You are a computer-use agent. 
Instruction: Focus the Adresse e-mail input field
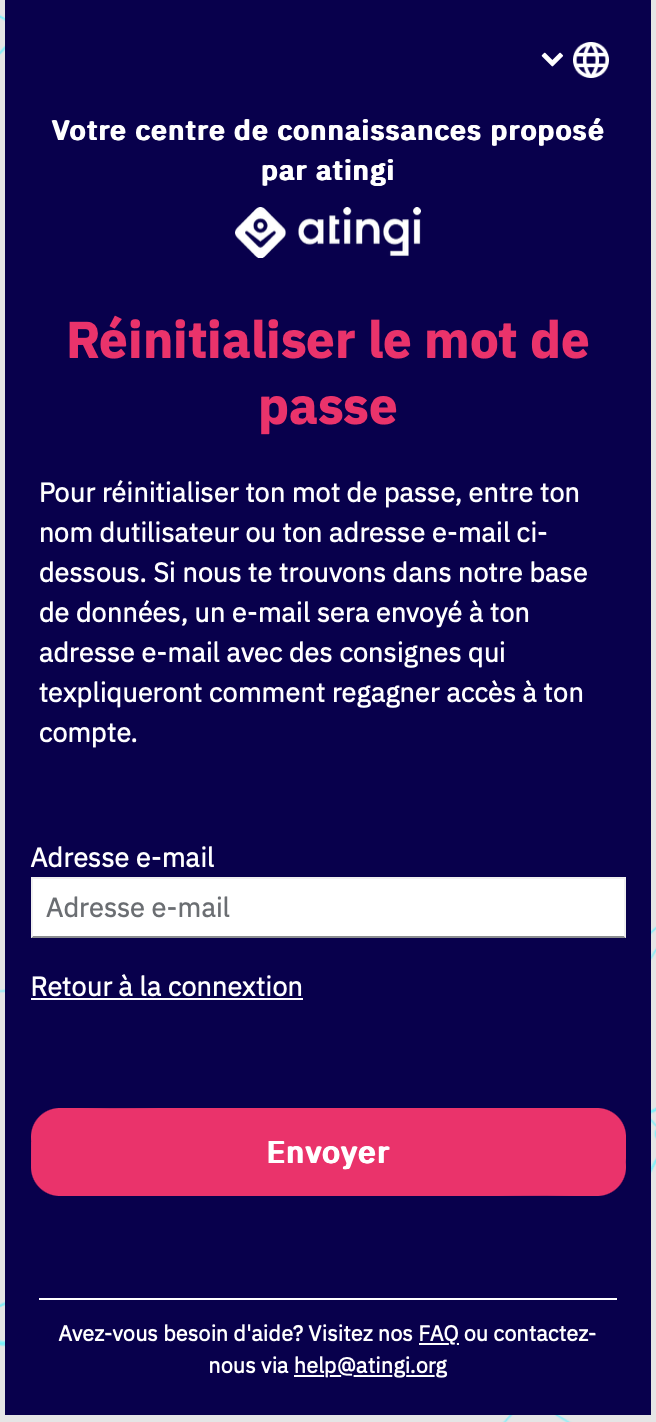[328, 908]
